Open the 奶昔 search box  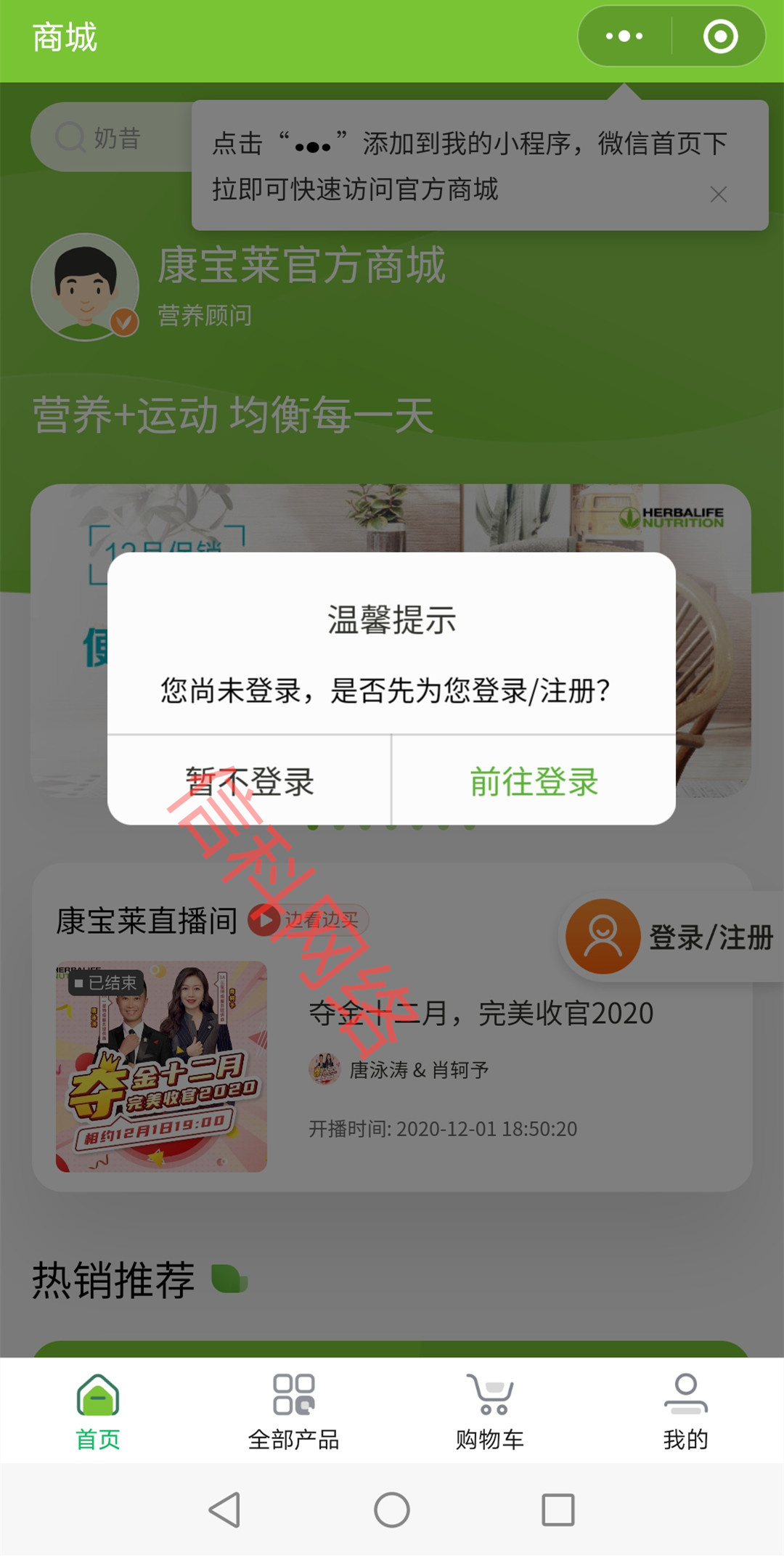click(109, 137)
